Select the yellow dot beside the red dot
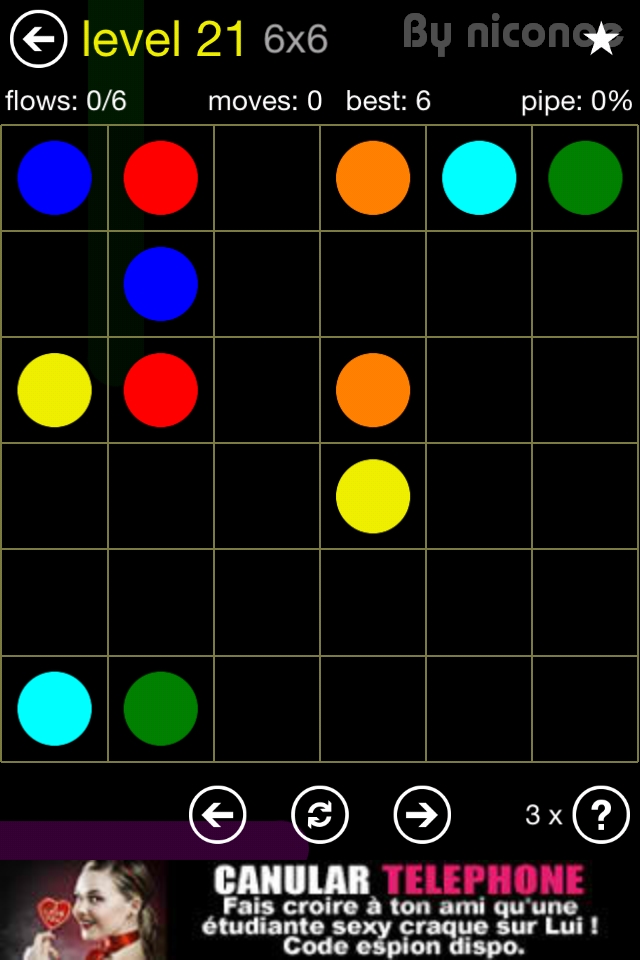This screenshot has width=640, height=960. click(54, 390)
